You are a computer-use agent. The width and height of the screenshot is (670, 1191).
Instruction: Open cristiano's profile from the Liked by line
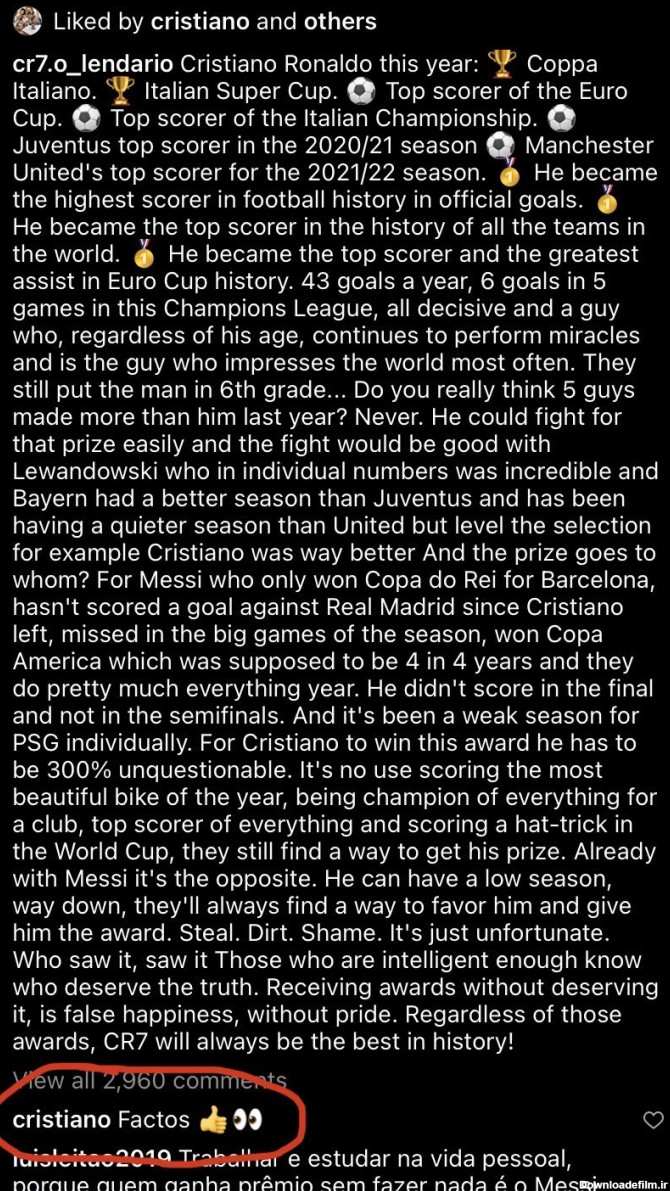[200, 21]
